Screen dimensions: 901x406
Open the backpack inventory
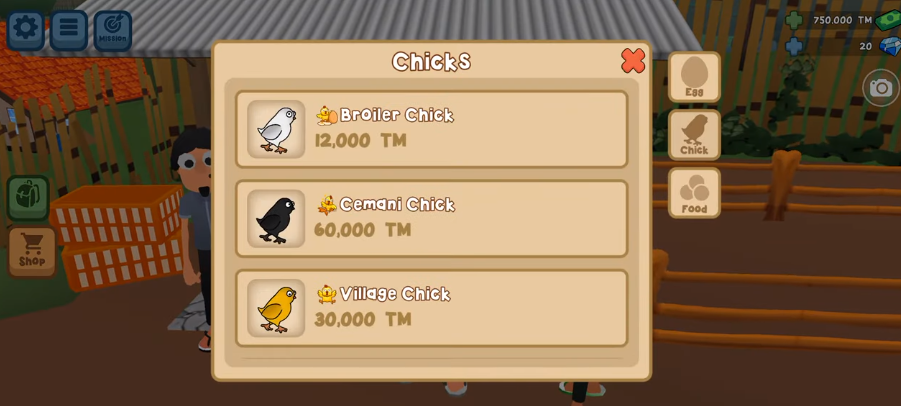tap(29, 197)
